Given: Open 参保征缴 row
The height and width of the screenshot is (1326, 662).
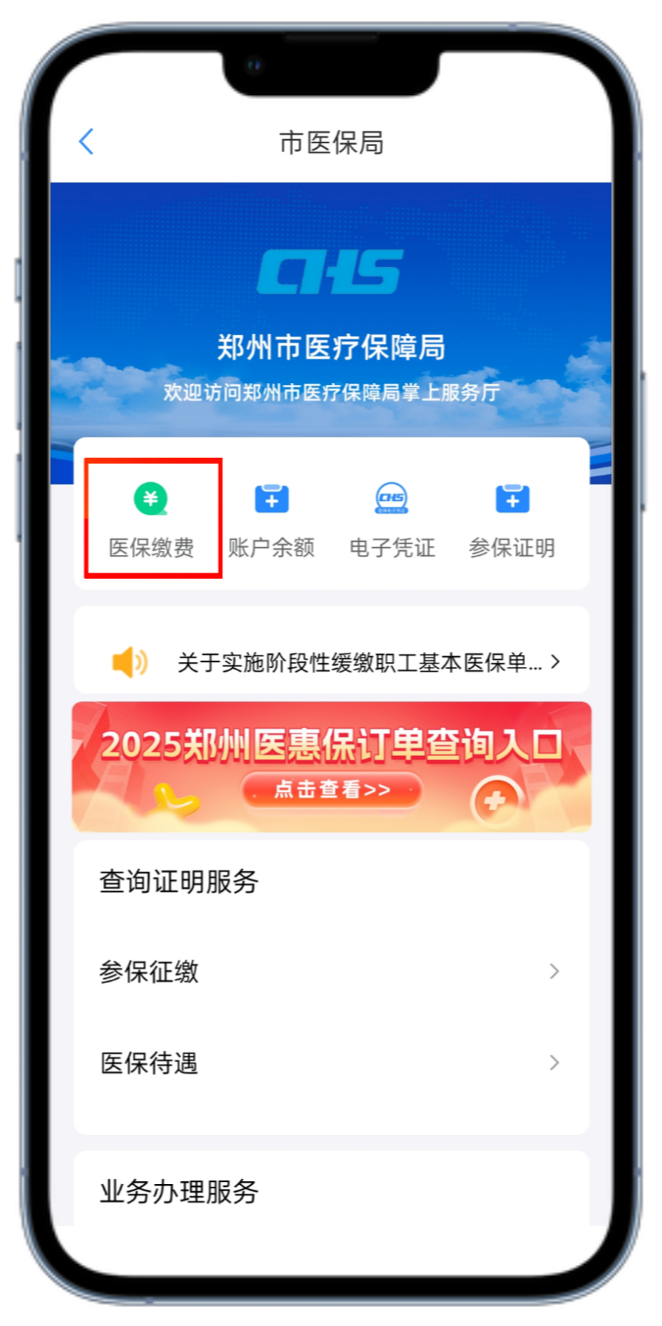Looking at the screenshot, I should pyautogui.click(x=330, y=972).
